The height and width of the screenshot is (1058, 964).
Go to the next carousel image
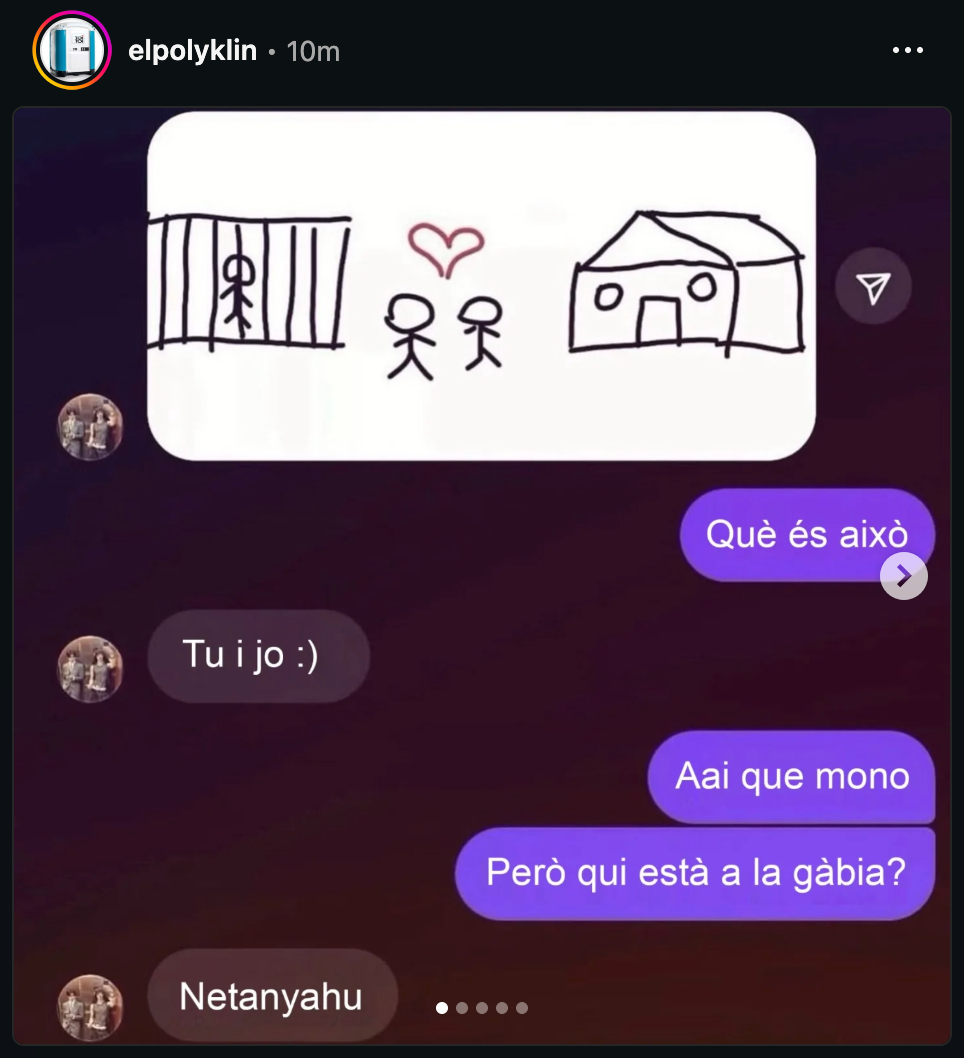[903, 576]
